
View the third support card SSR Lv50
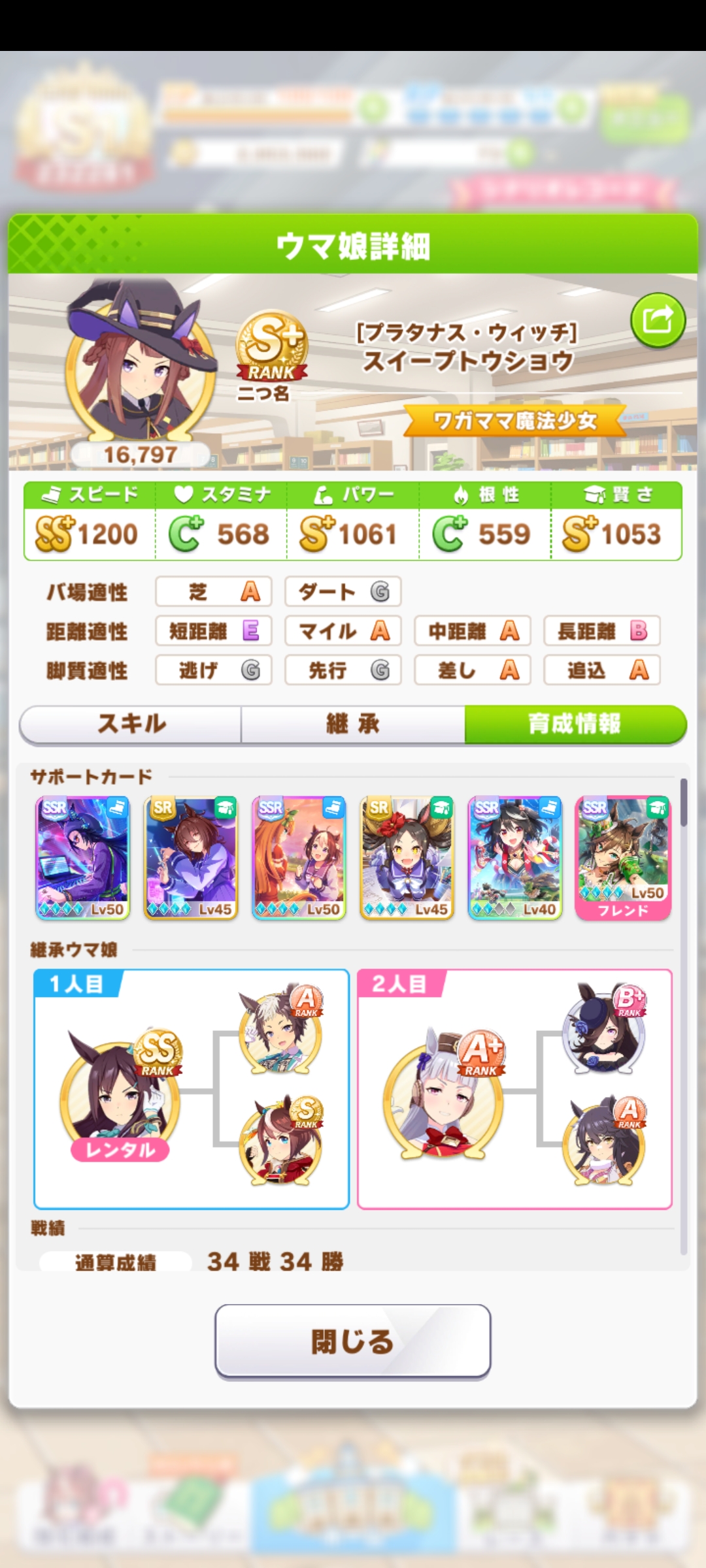299,858
